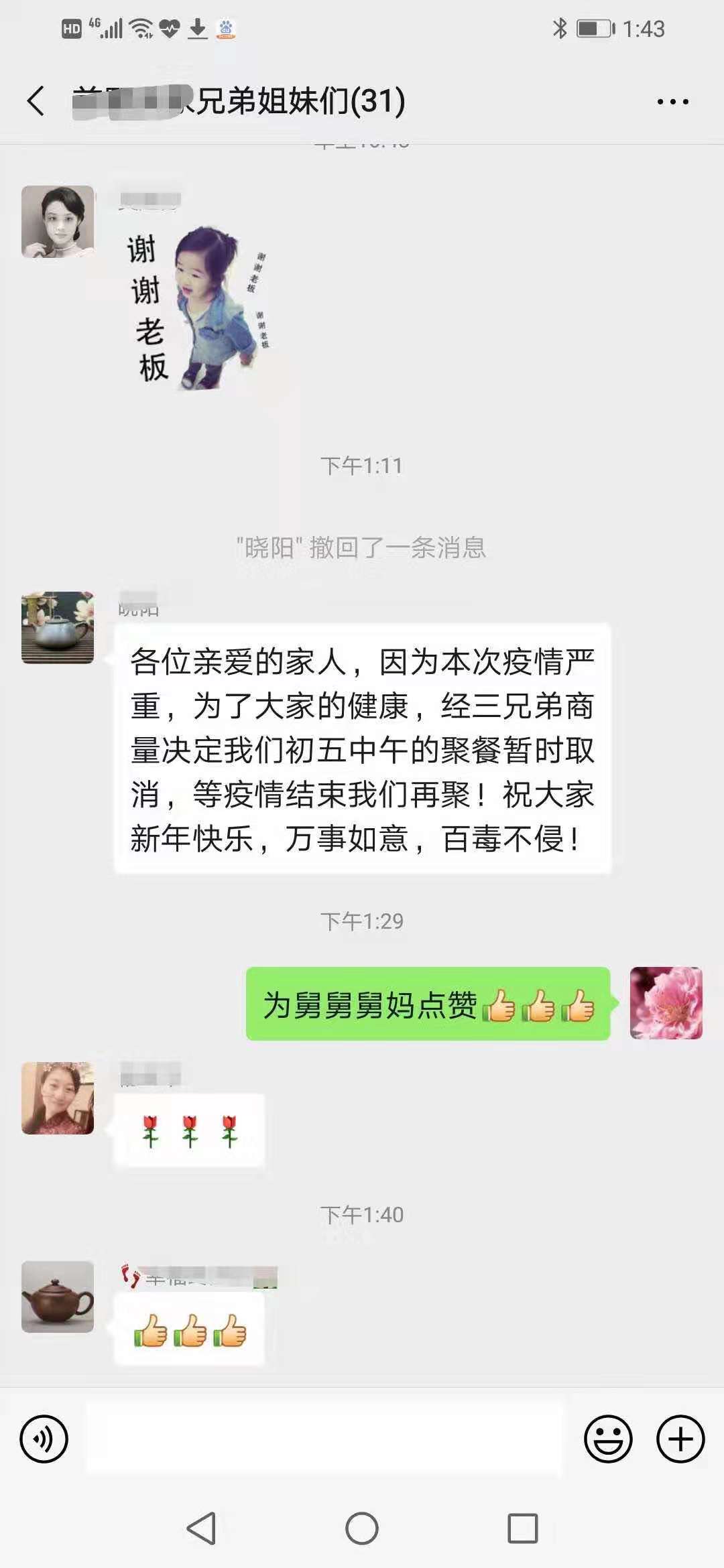
Task: View profile of the woman portrait avatar
Action: tap(58, 222)
